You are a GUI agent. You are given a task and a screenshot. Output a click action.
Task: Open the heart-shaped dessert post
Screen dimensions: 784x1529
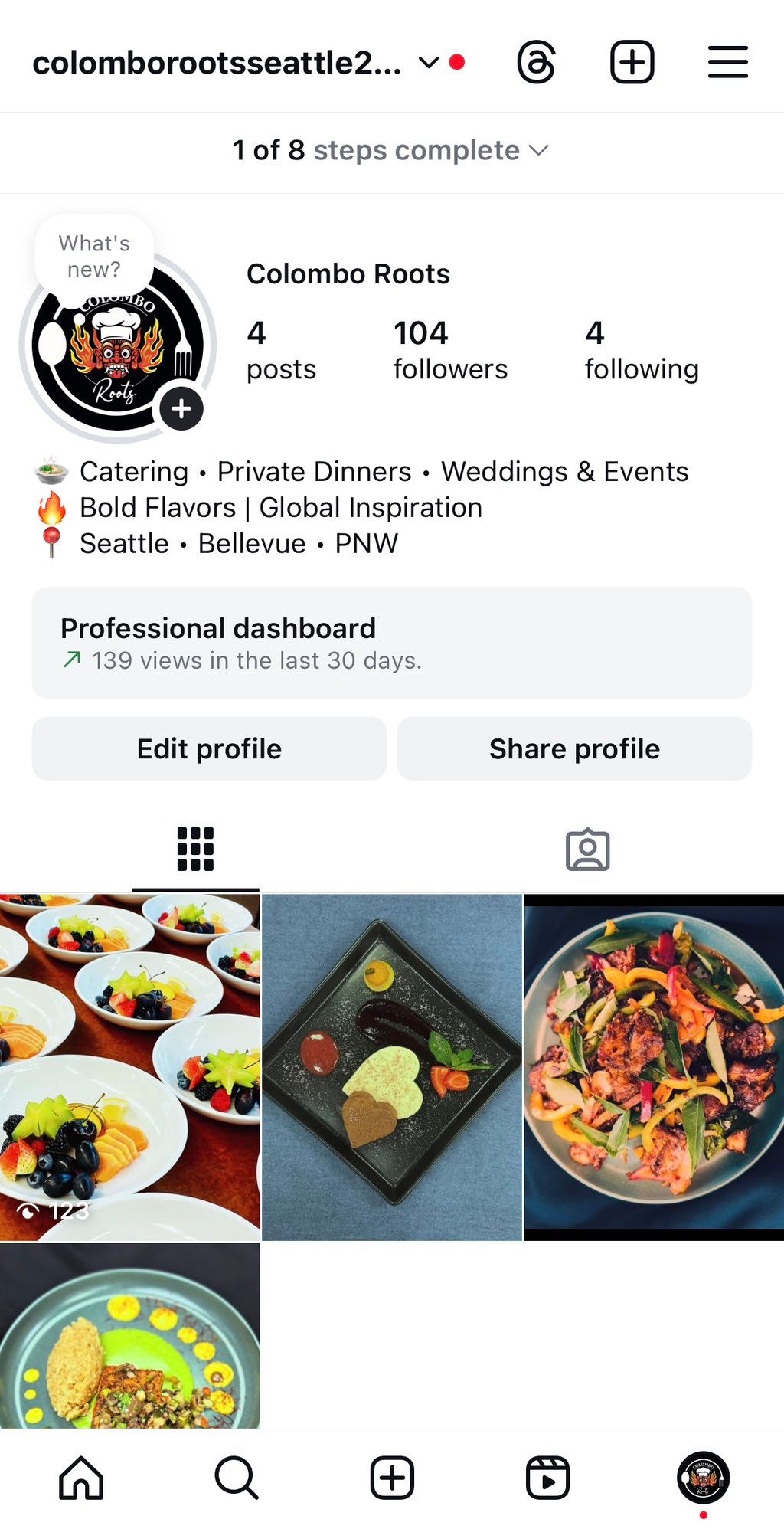point(392,1066)
